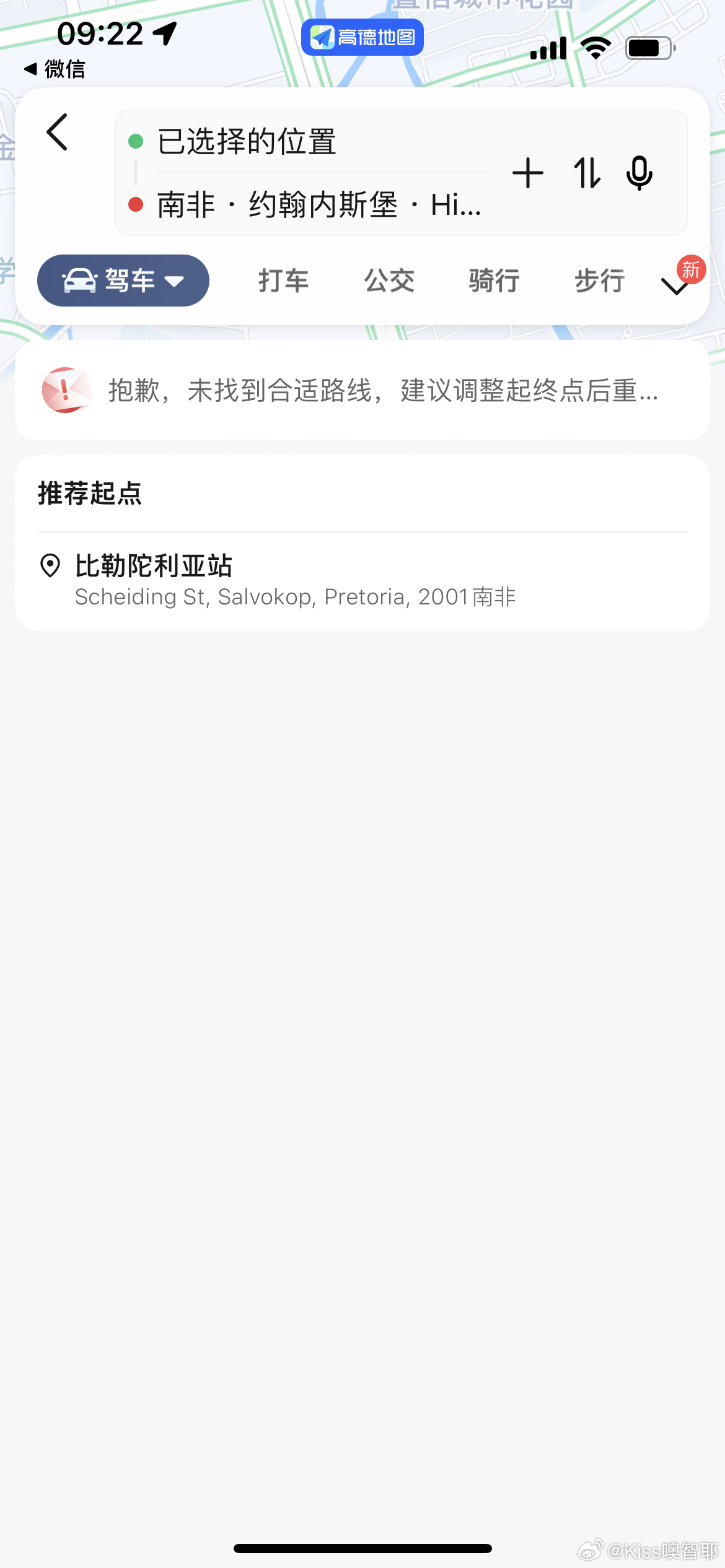Image resolution: width=725 pixels, height=1568 pixels.
Task: Expand the 驾车 mode dropdown arrow
Action: click(x=174, y=282)
